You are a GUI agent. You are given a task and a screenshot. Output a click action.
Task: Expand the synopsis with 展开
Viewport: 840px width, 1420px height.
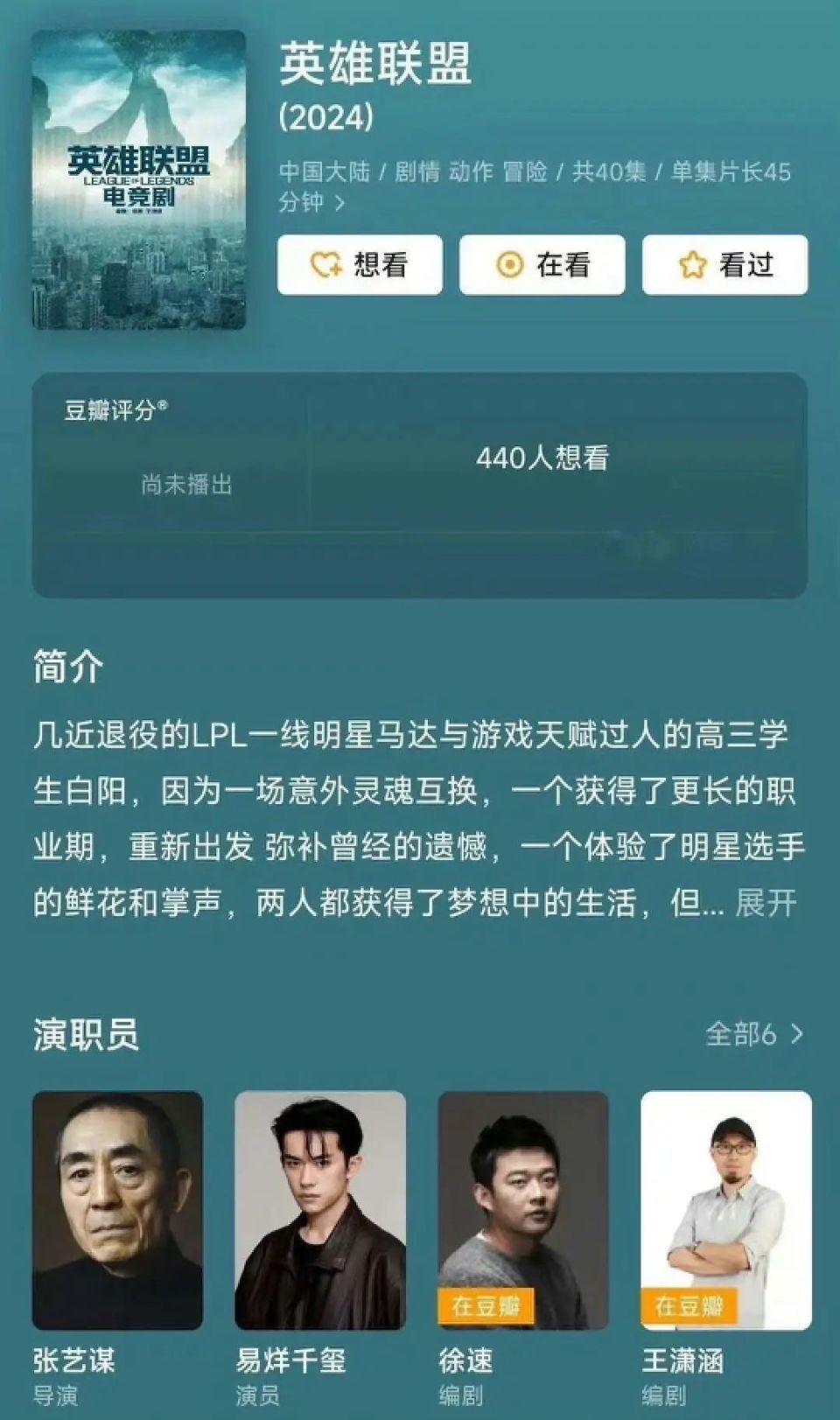pyautogui.click(x=766, y=903)
